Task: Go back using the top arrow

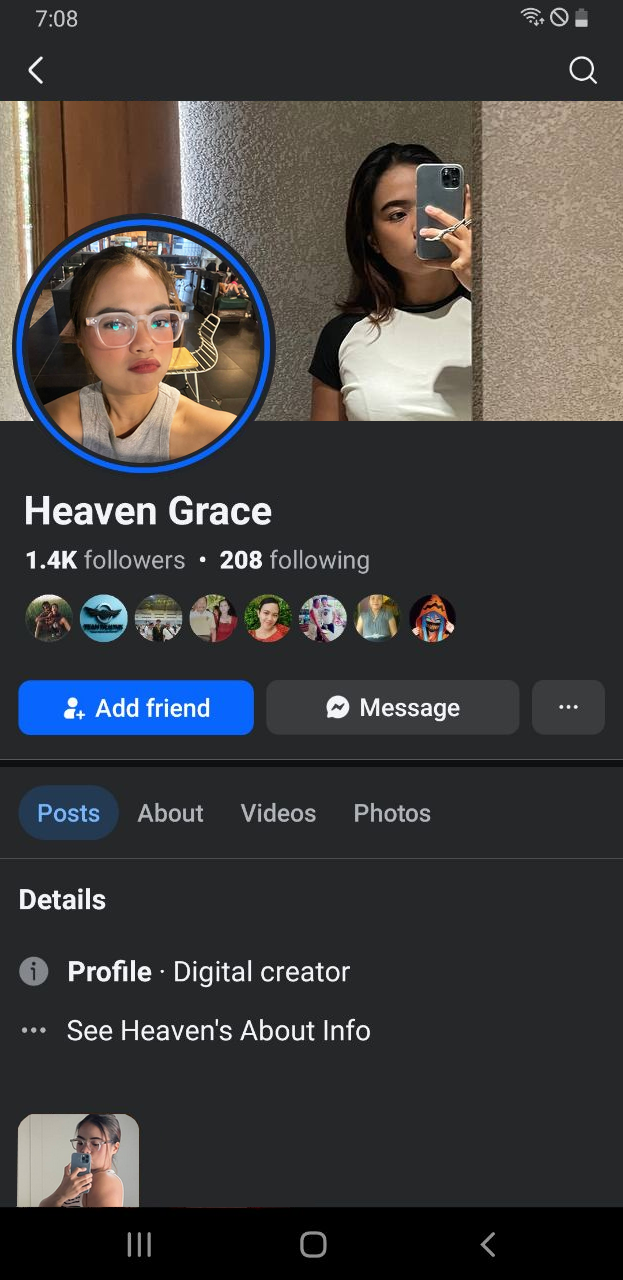Action: pyautogui.click(x=36, y=70)
